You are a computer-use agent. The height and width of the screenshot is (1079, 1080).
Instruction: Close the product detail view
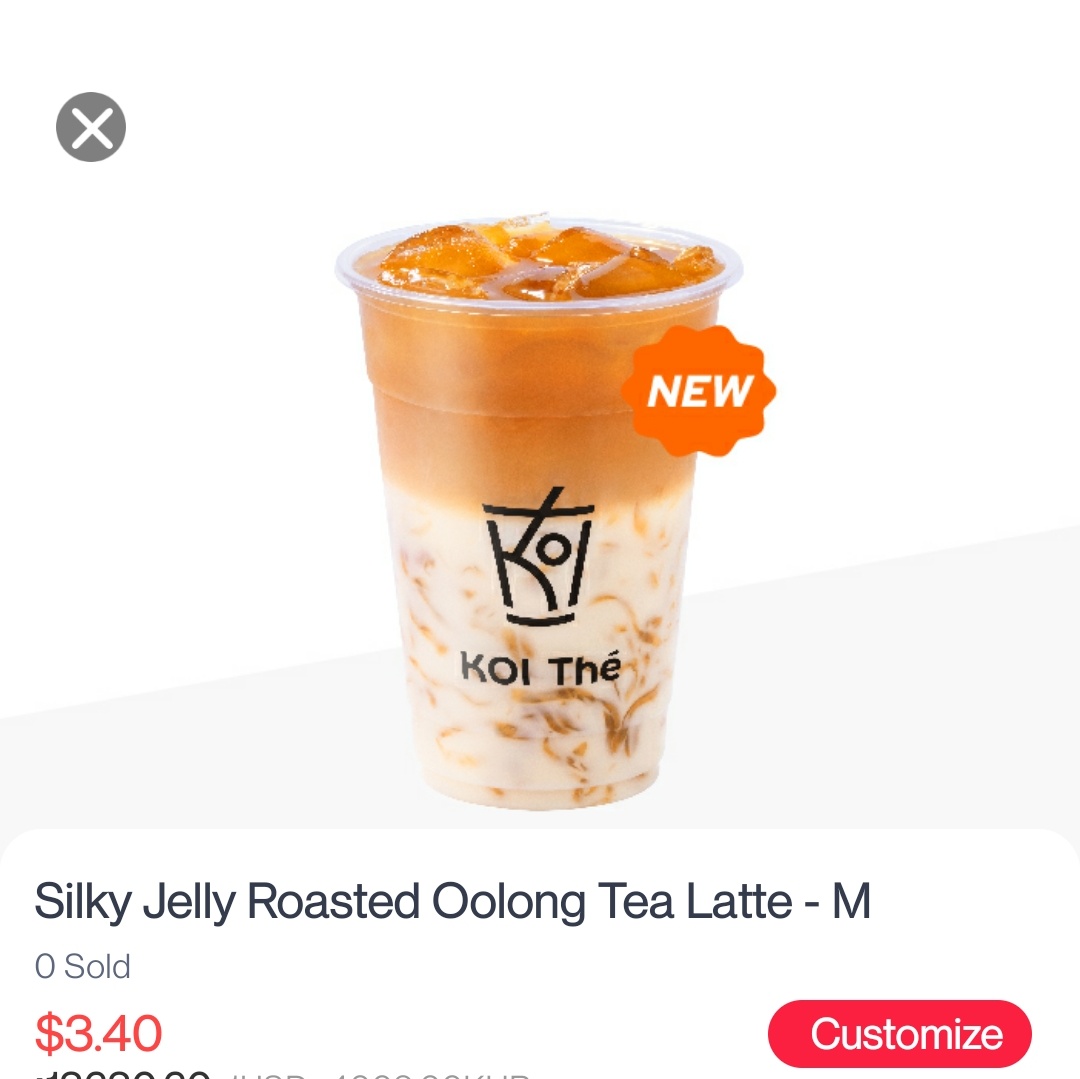pos(91,127)
